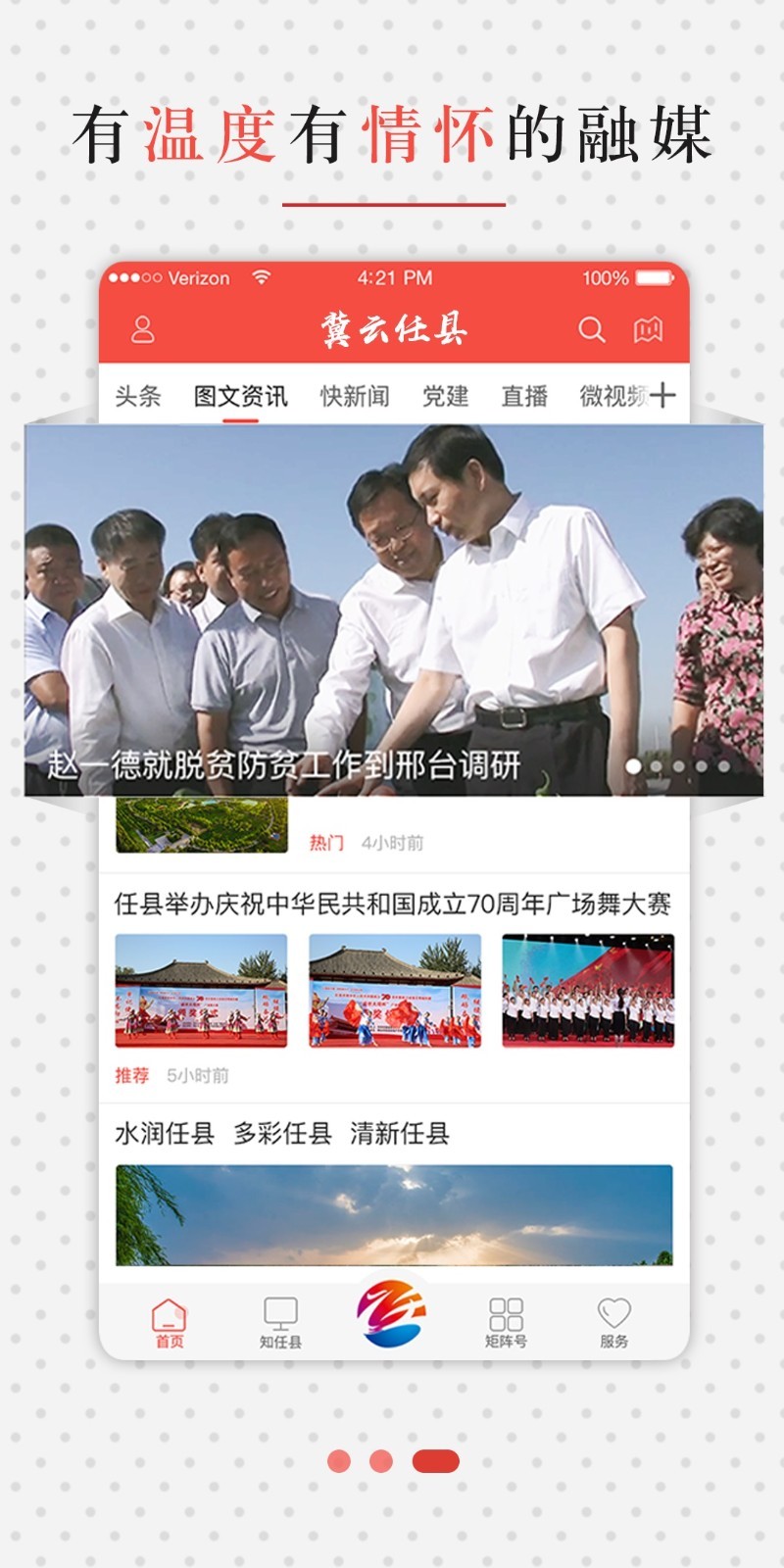This screenshot has width=784, height=1568.
Task: Select the 4:21 PM time in status bar
Action: 396,278
